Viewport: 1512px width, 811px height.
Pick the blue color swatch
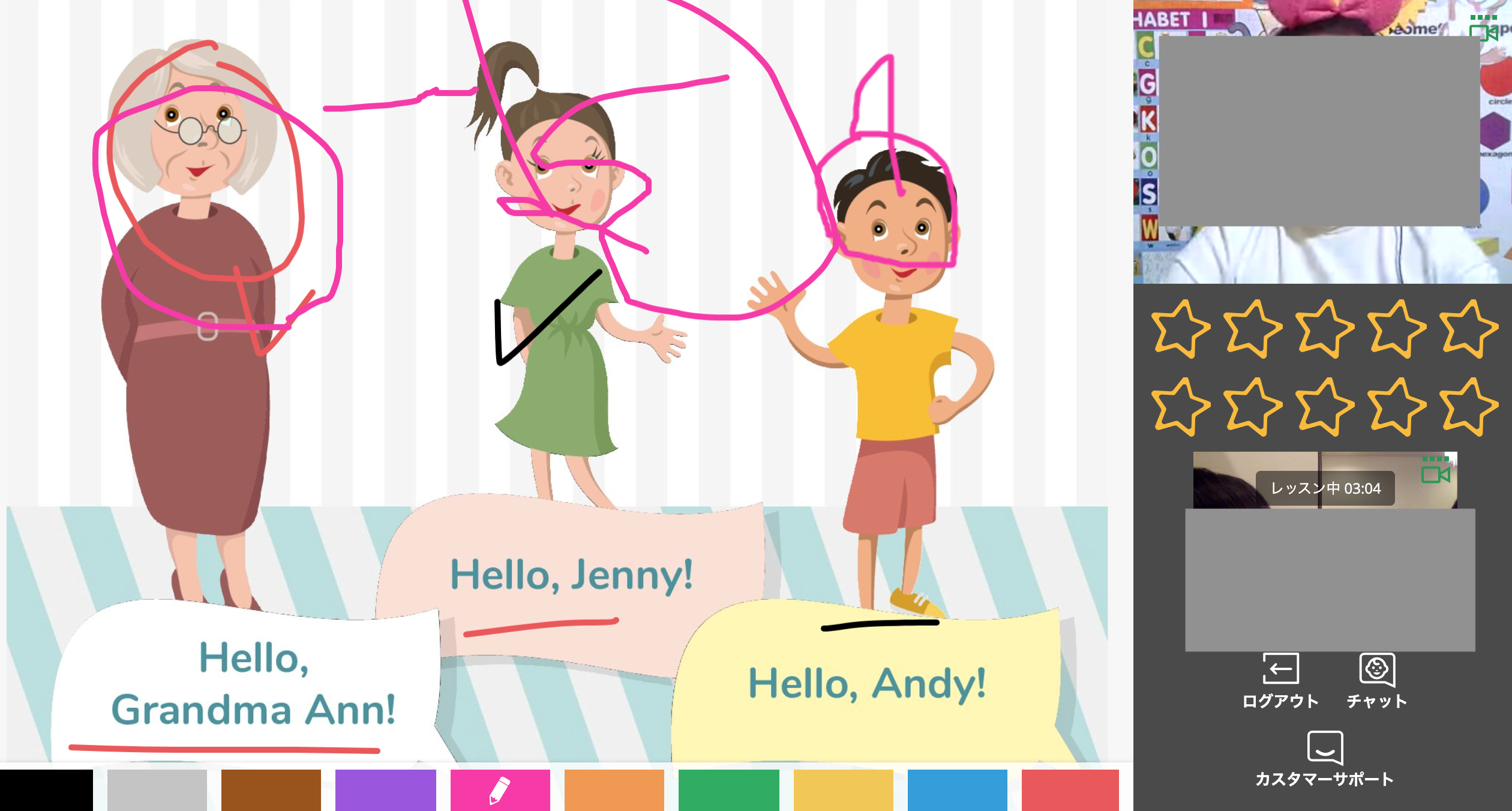click(x=957, y=789)
